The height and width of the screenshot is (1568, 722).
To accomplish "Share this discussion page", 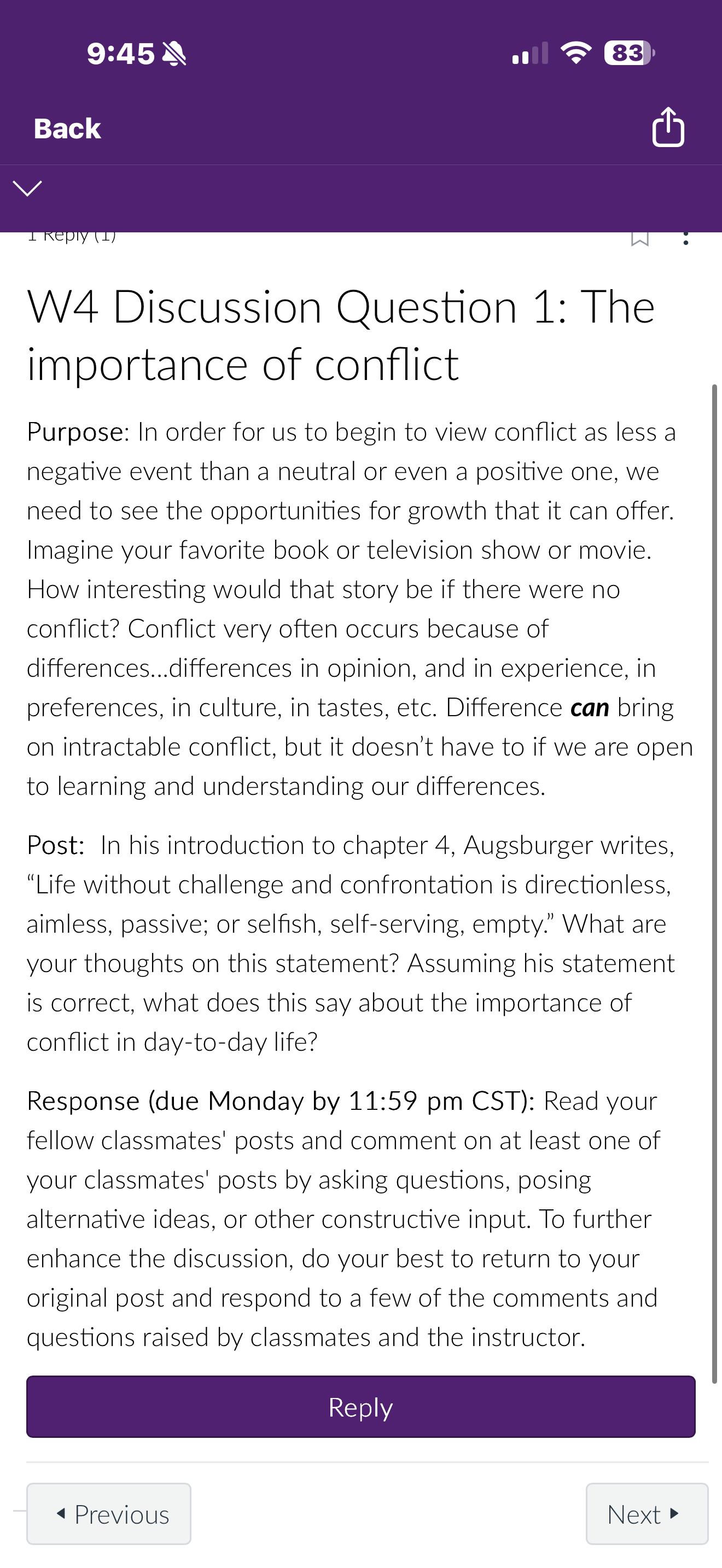I will (x=668, y=127).
